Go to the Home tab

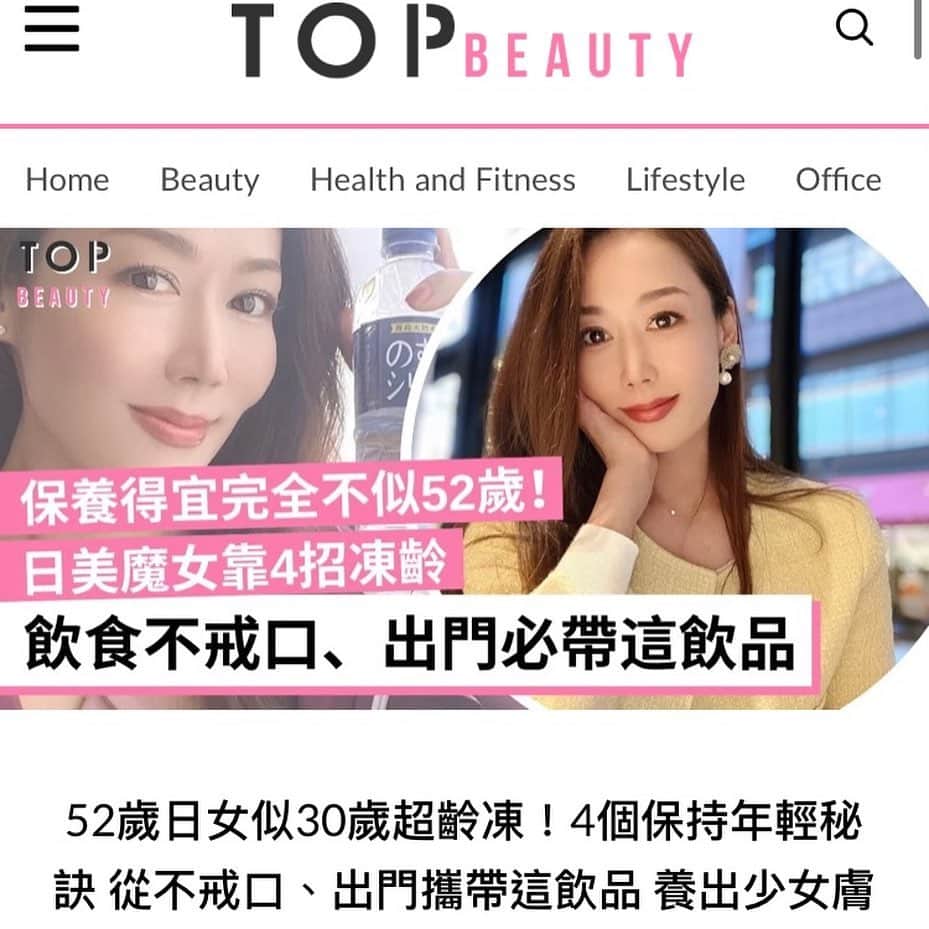point(67,180)
